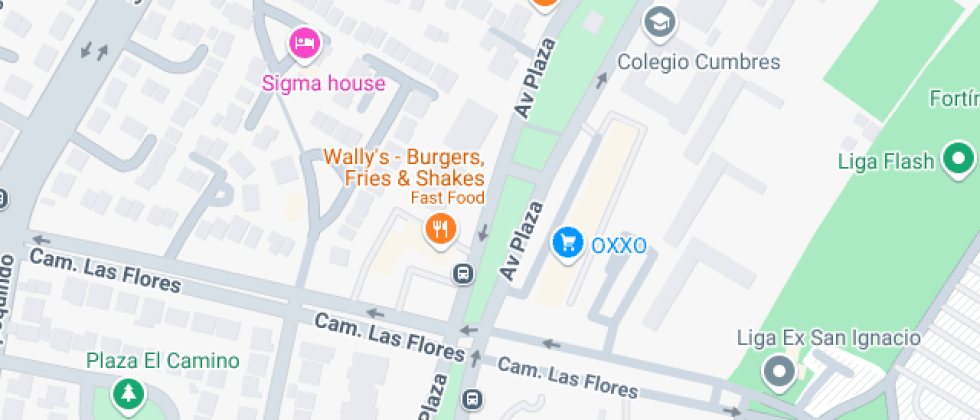The image size is (980, 420).
Task: Select the Liga Flash place marker
Action: tap(959, 158)
